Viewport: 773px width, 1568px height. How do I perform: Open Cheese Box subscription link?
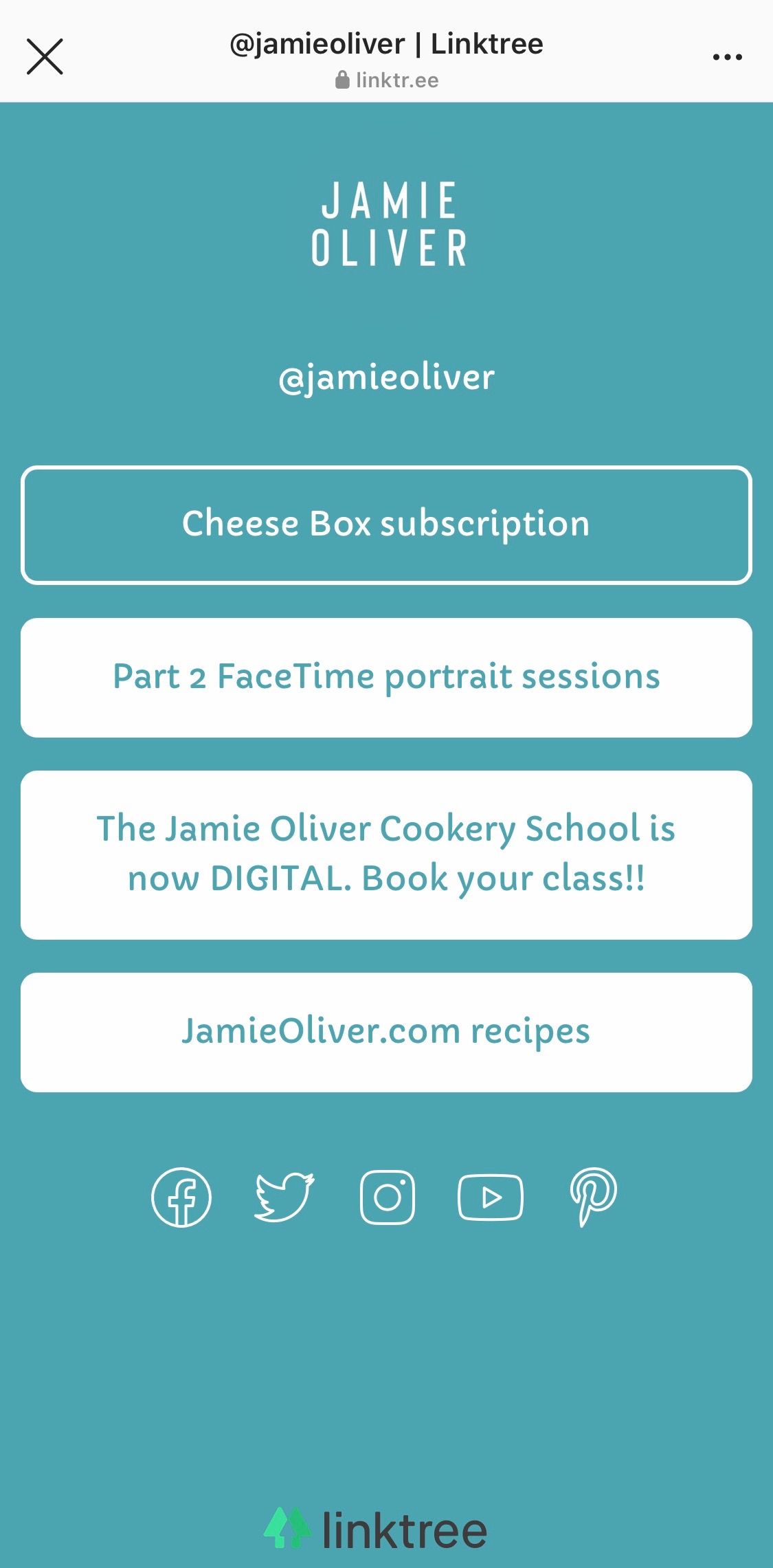tap(386, 525)
